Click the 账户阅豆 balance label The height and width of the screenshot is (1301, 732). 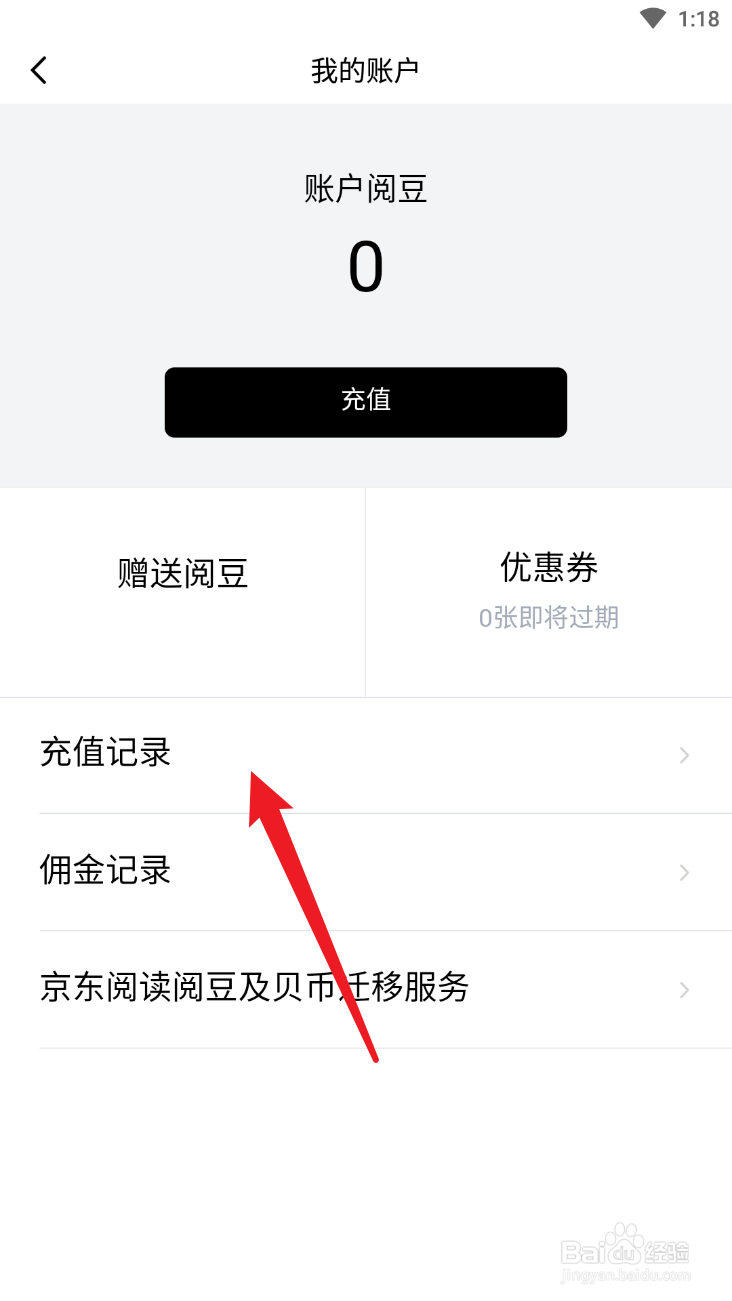pos(366,190)
